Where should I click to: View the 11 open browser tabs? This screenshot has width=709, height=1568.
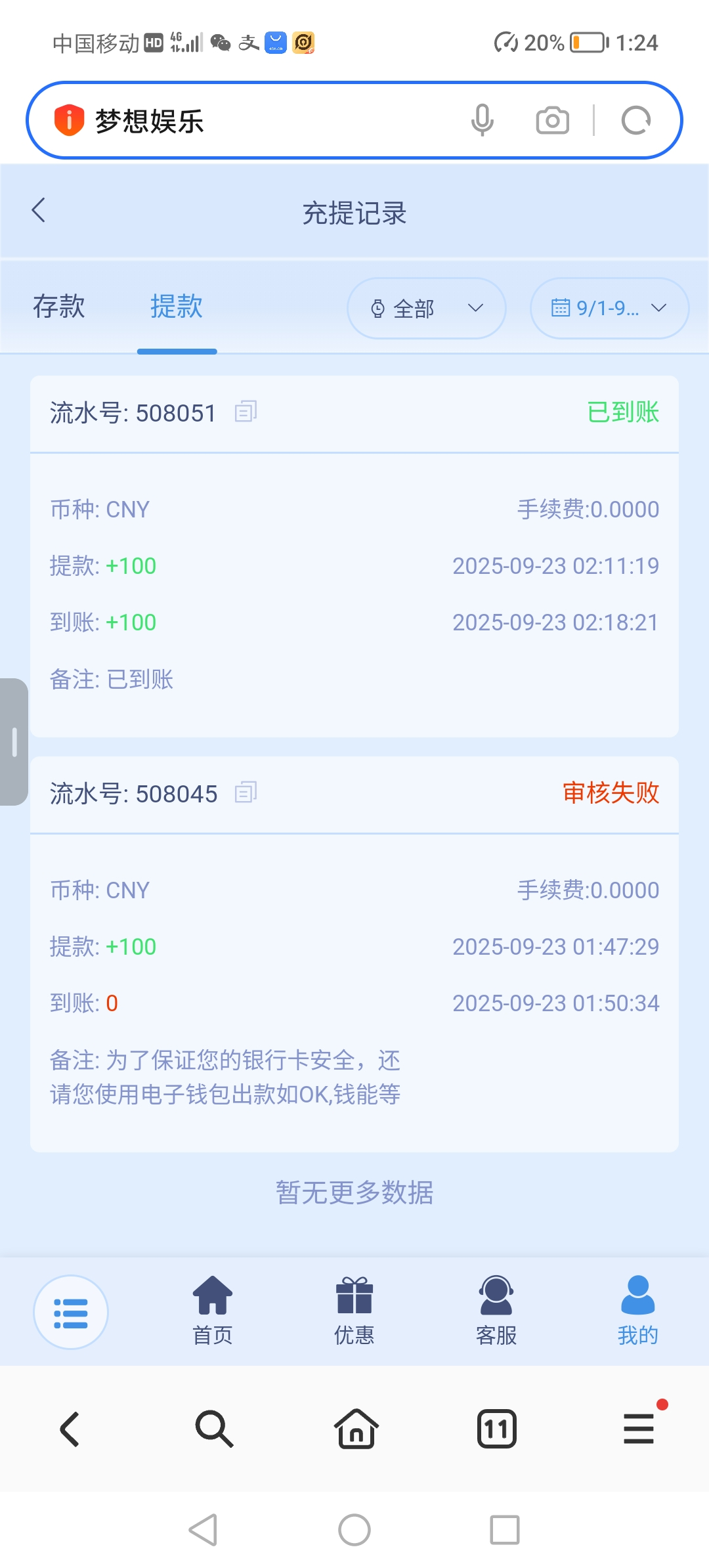496,1428
